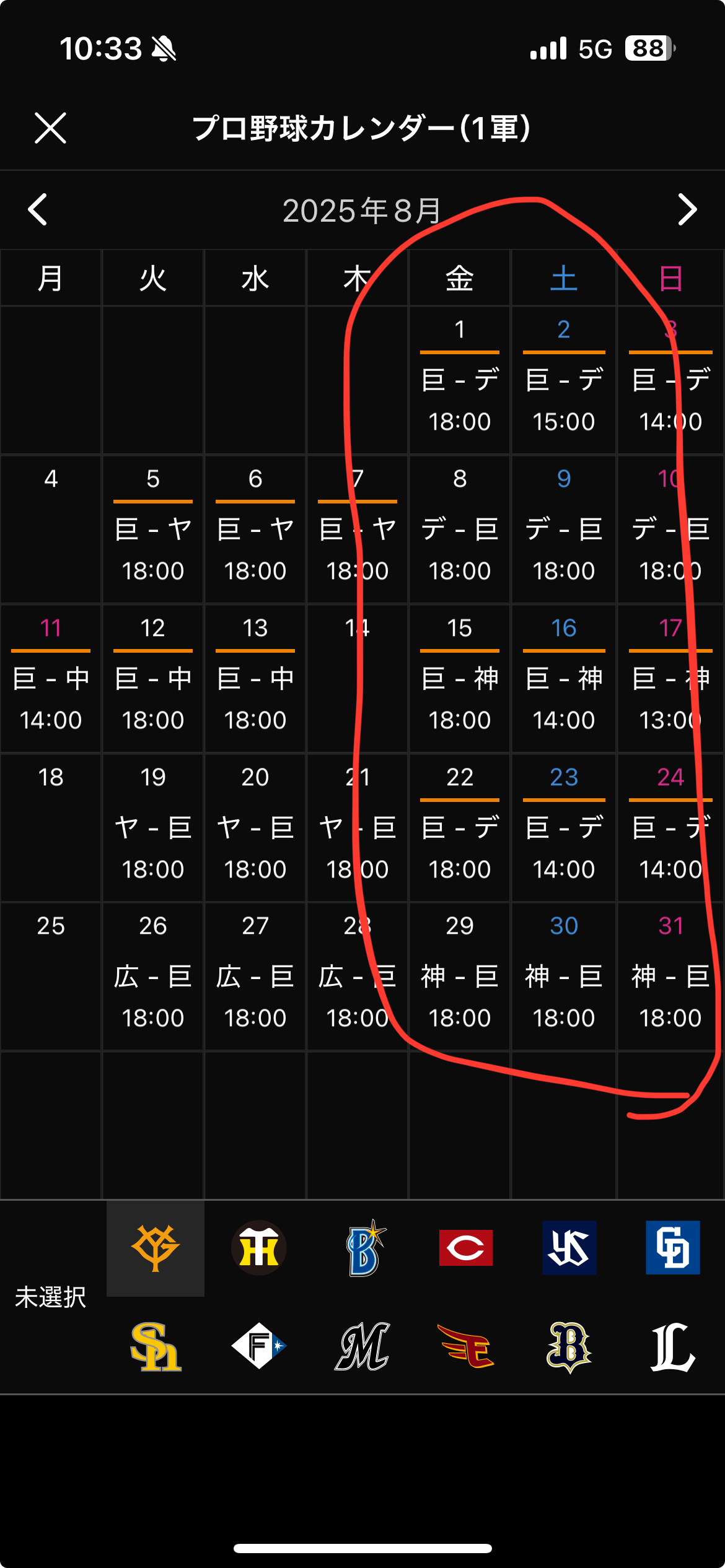This screenshot has width=725, height=1568.
Task: Select the Orix Buffaloes logo
Action: (x=569, y=1346)
